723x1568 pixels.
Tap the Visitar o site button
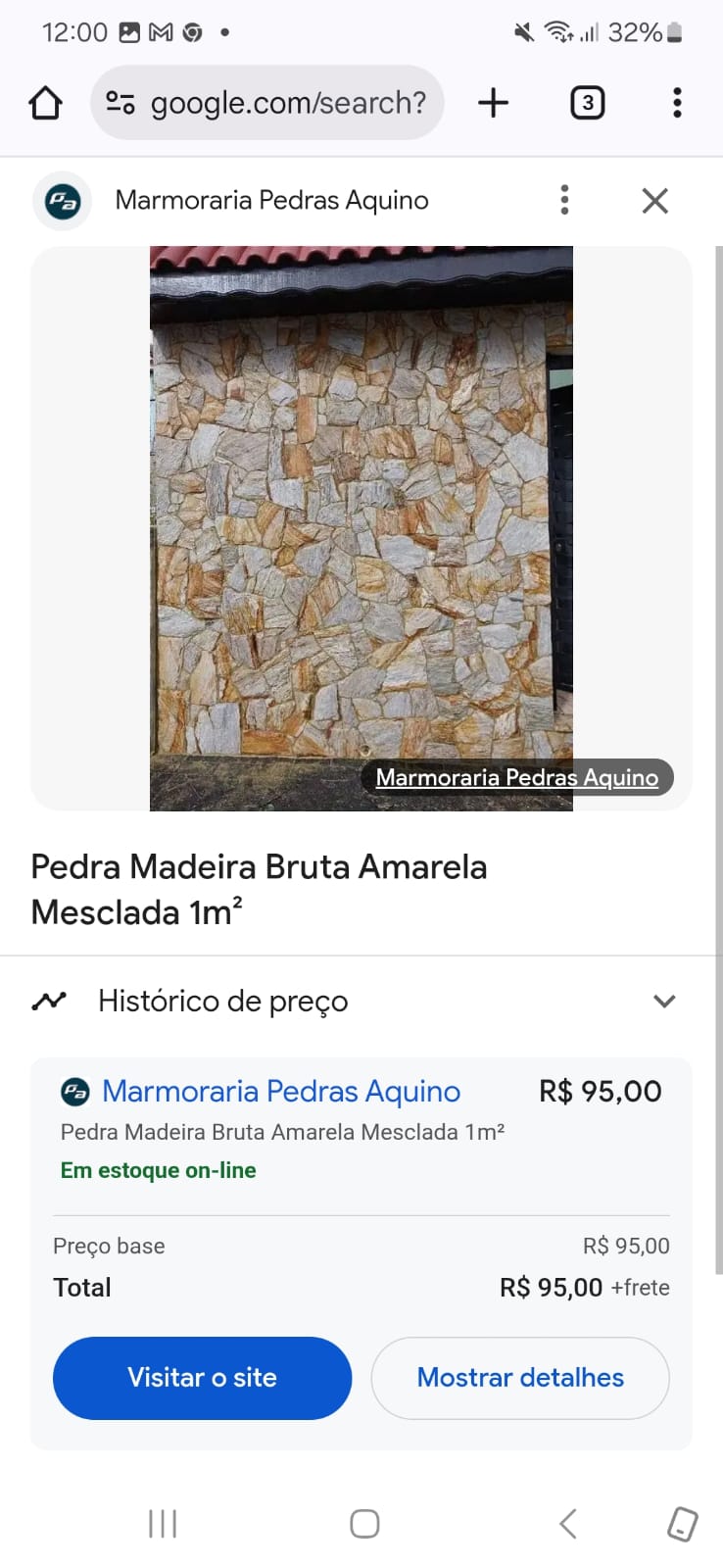202,1378
